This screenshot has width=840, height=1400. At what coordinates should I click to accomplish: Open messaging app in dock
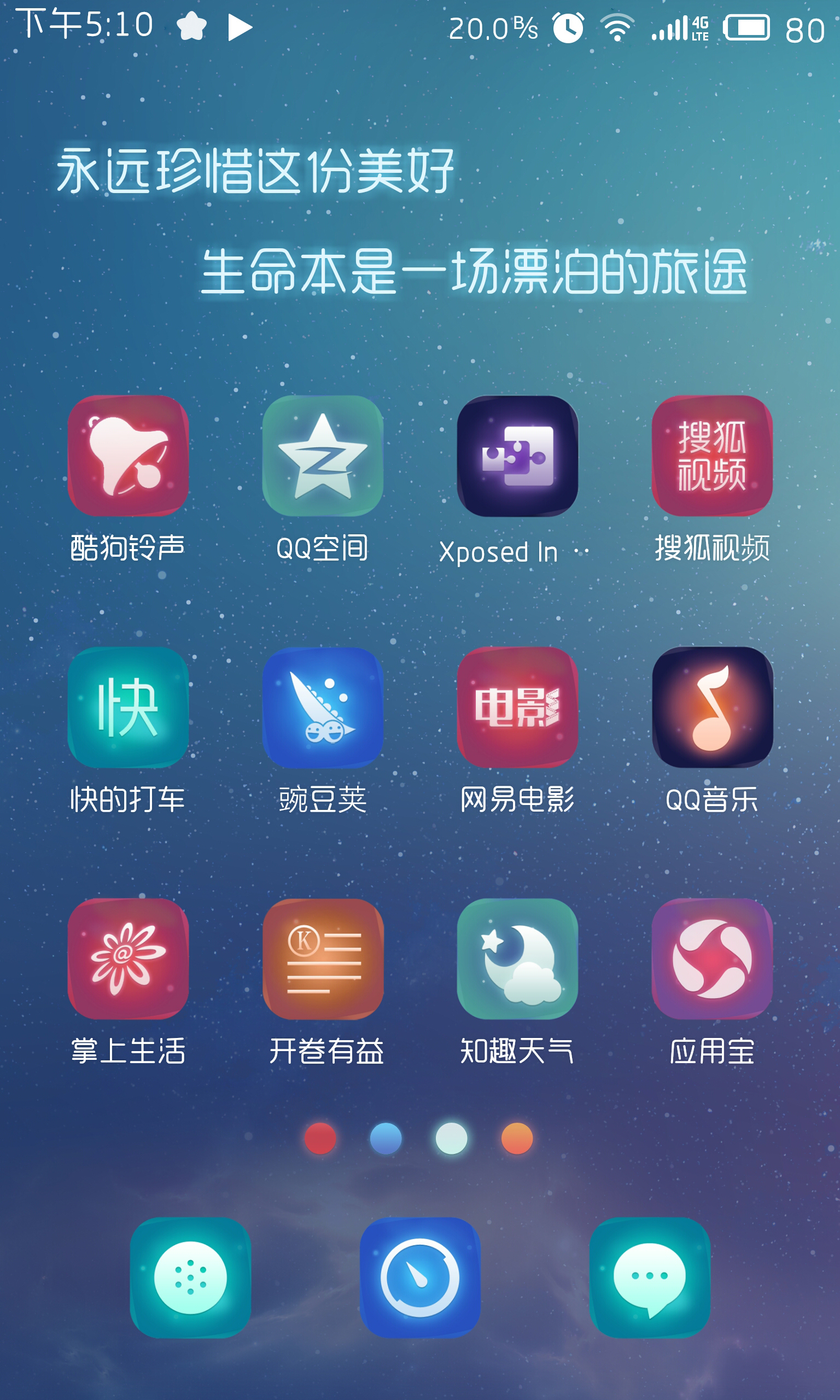tap(650, 1277)
